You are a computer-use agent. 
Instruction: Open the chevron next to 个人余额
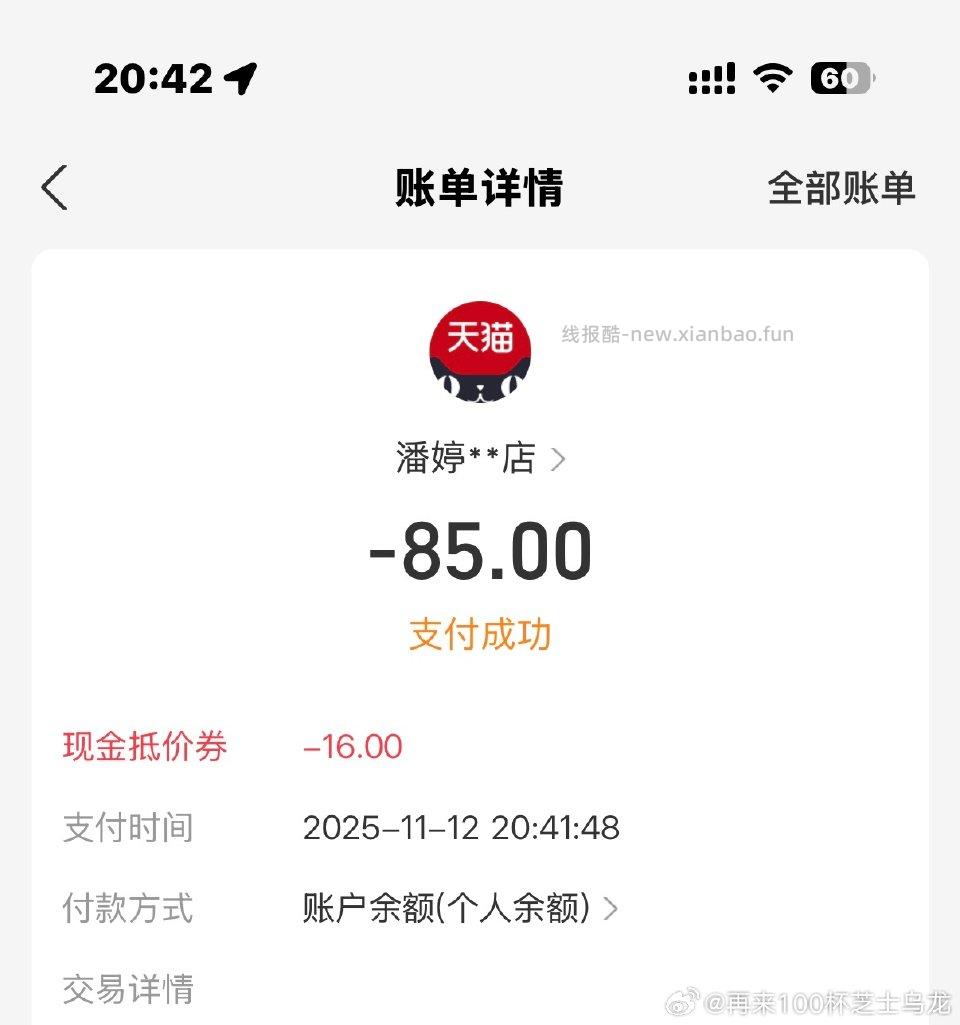click(611, 910)
